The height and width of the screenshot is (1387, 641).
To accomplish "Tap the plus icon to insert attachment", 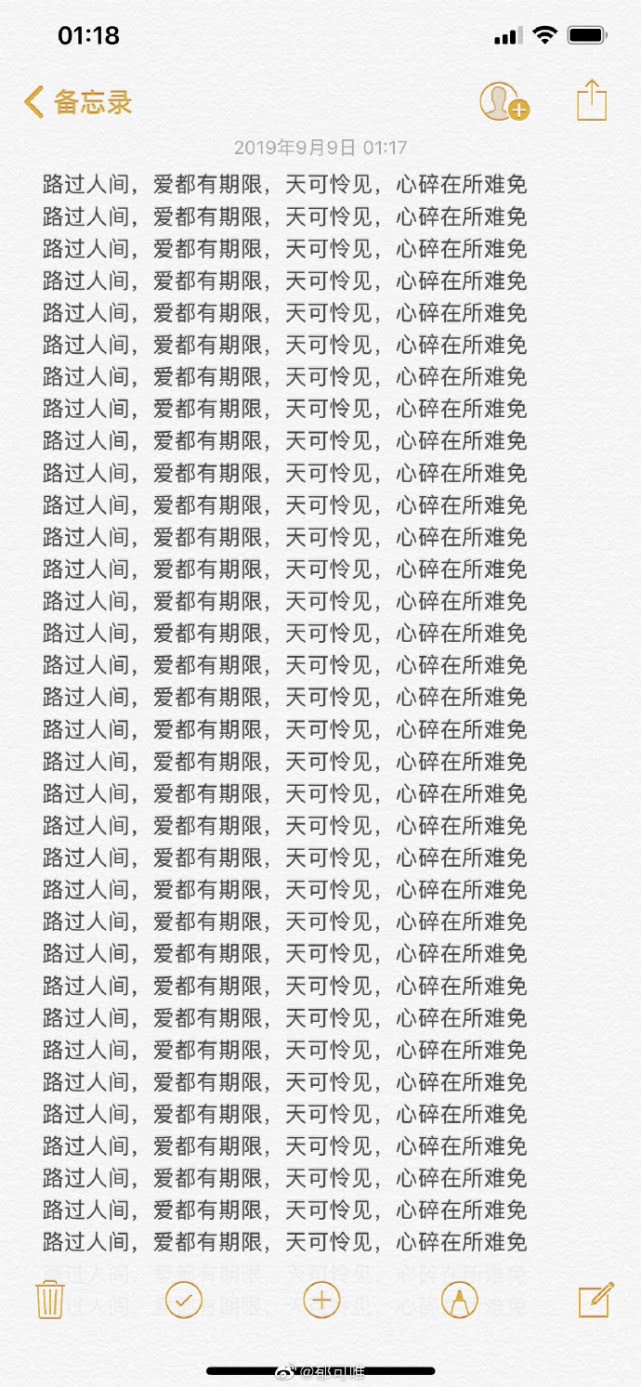I will click(321, 1299).
